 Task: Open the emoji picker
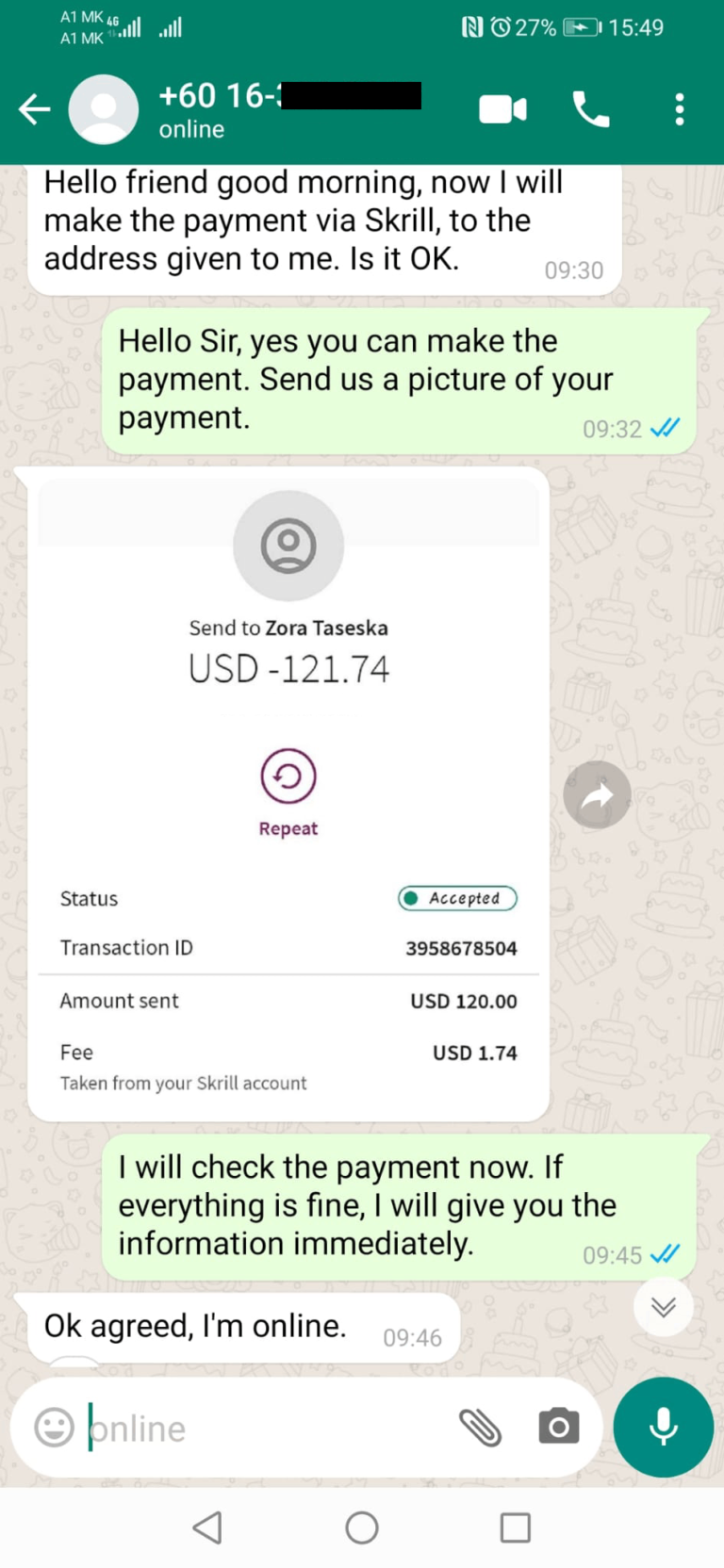pyautogui.click(x=54, y=1427)
